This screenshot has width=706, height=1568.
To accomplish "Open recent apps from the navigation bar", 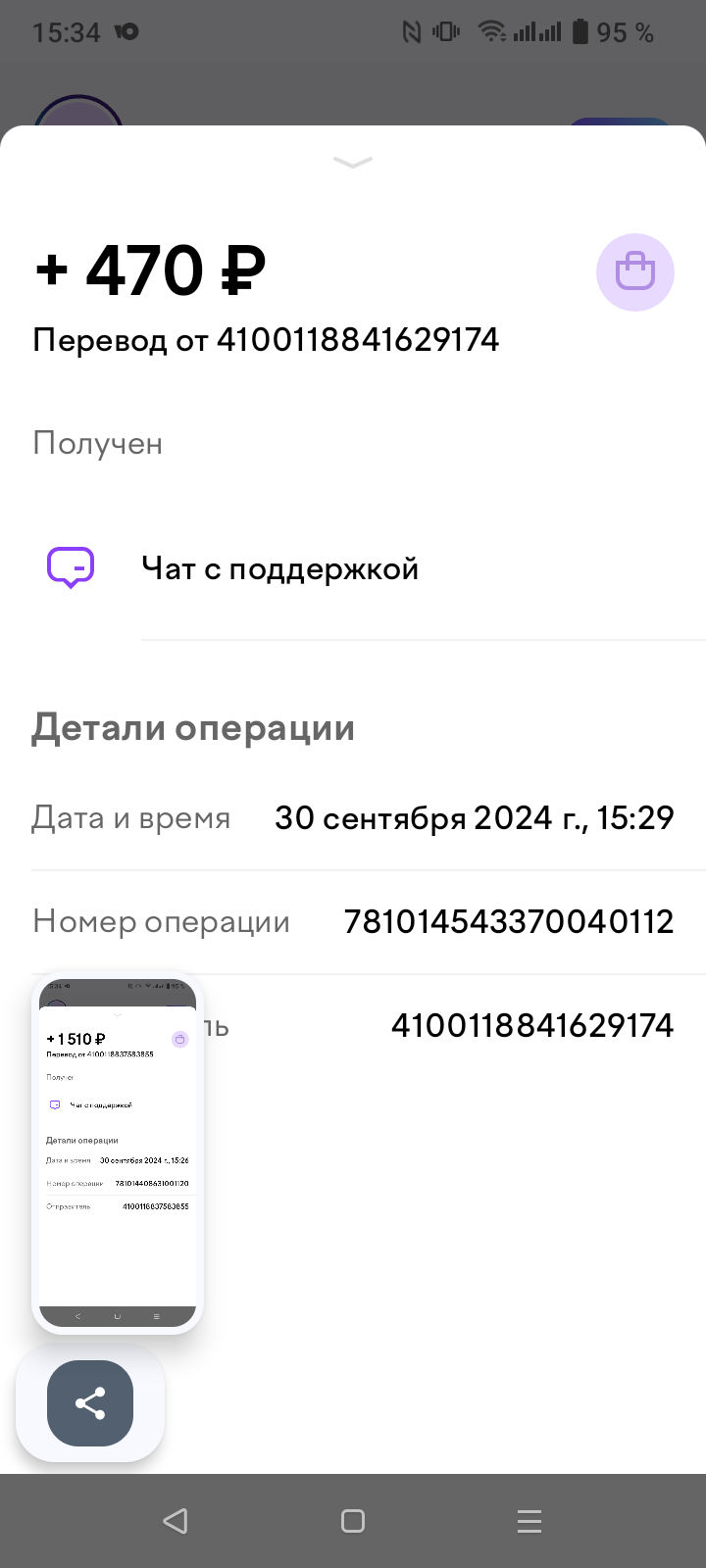I will tap(529, 1521).
